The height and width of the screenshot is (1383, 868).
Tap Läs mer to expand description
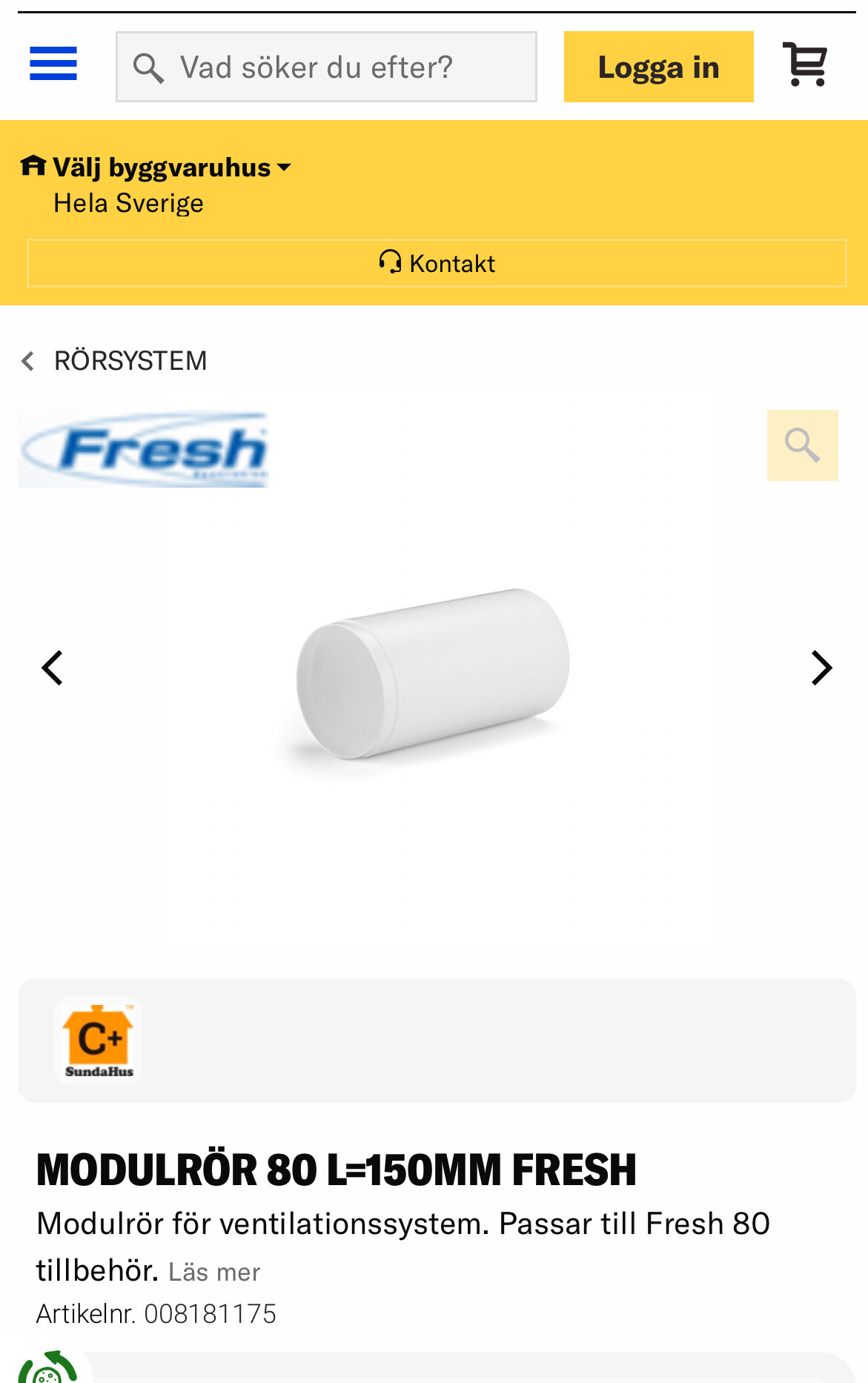click(214, 1273)
